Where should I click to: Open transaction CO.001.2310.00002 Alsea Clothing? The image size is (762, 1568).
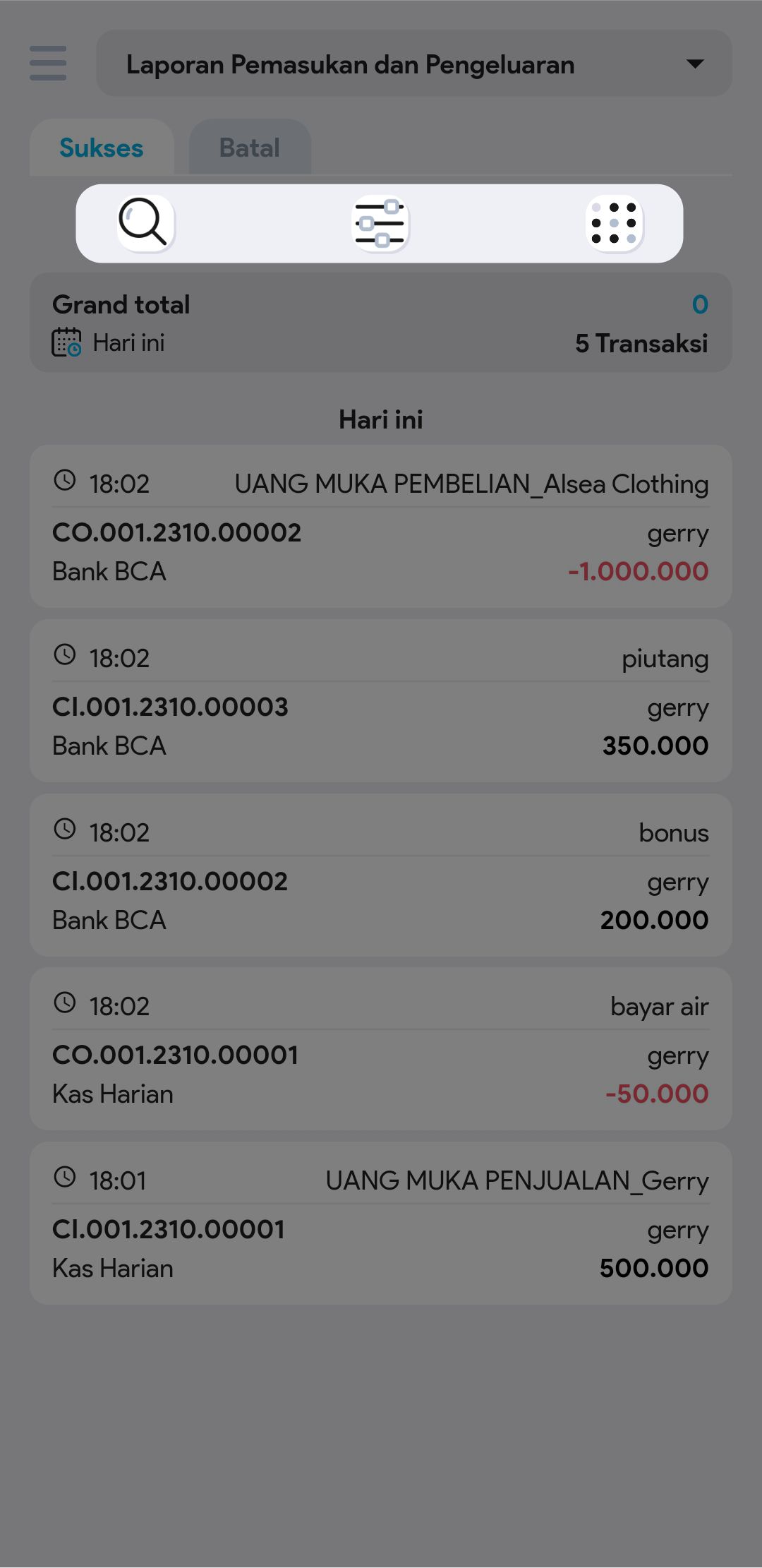[380, 526]
